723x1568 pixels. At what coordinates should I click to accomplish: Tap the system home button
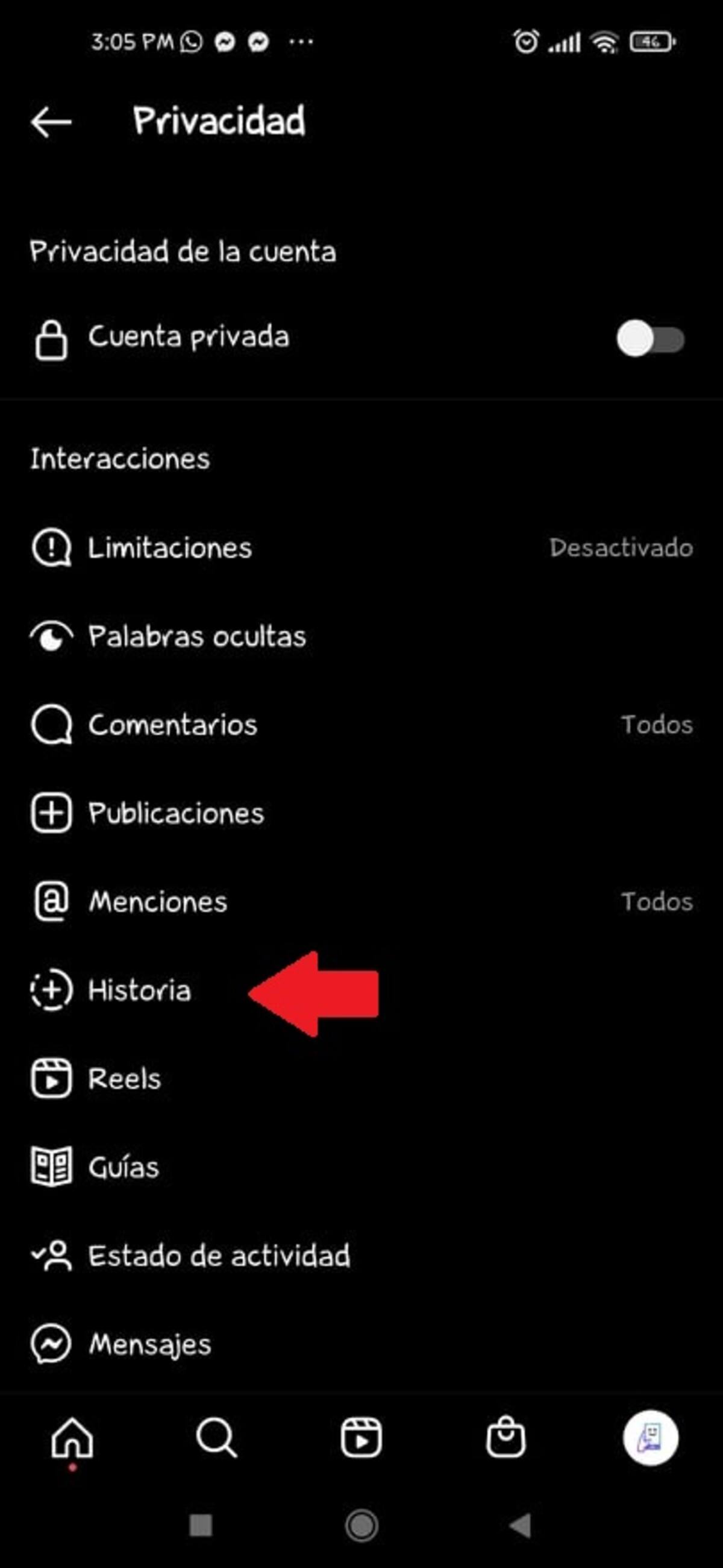361,1526
